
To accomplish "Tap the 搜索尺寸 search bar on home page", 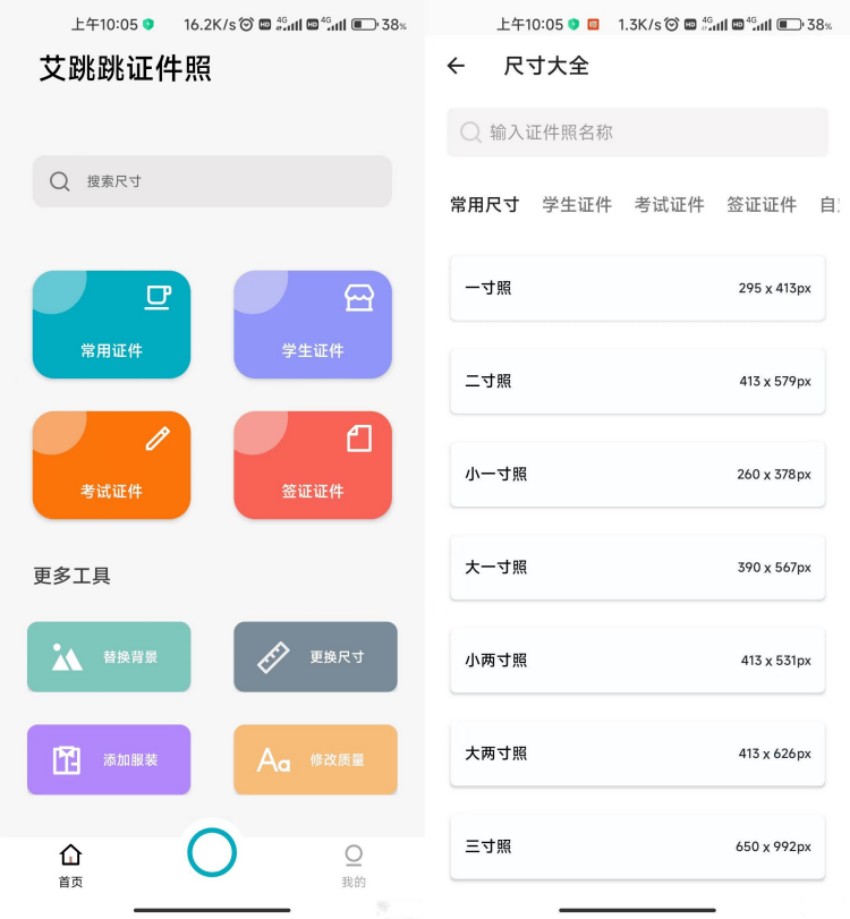I will pyautogui.click(x=212, y=181).
